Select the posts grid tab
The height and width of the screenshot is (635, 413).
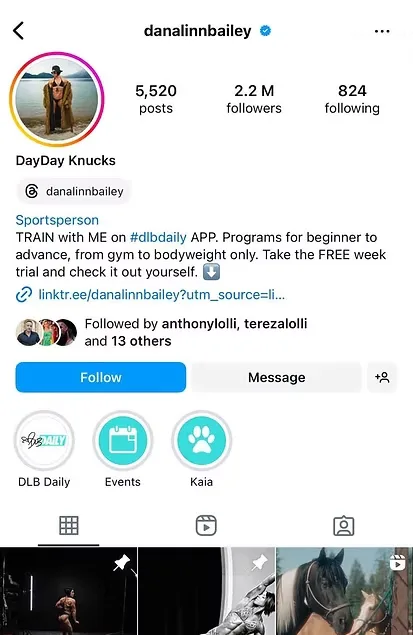tap(68, 526)
